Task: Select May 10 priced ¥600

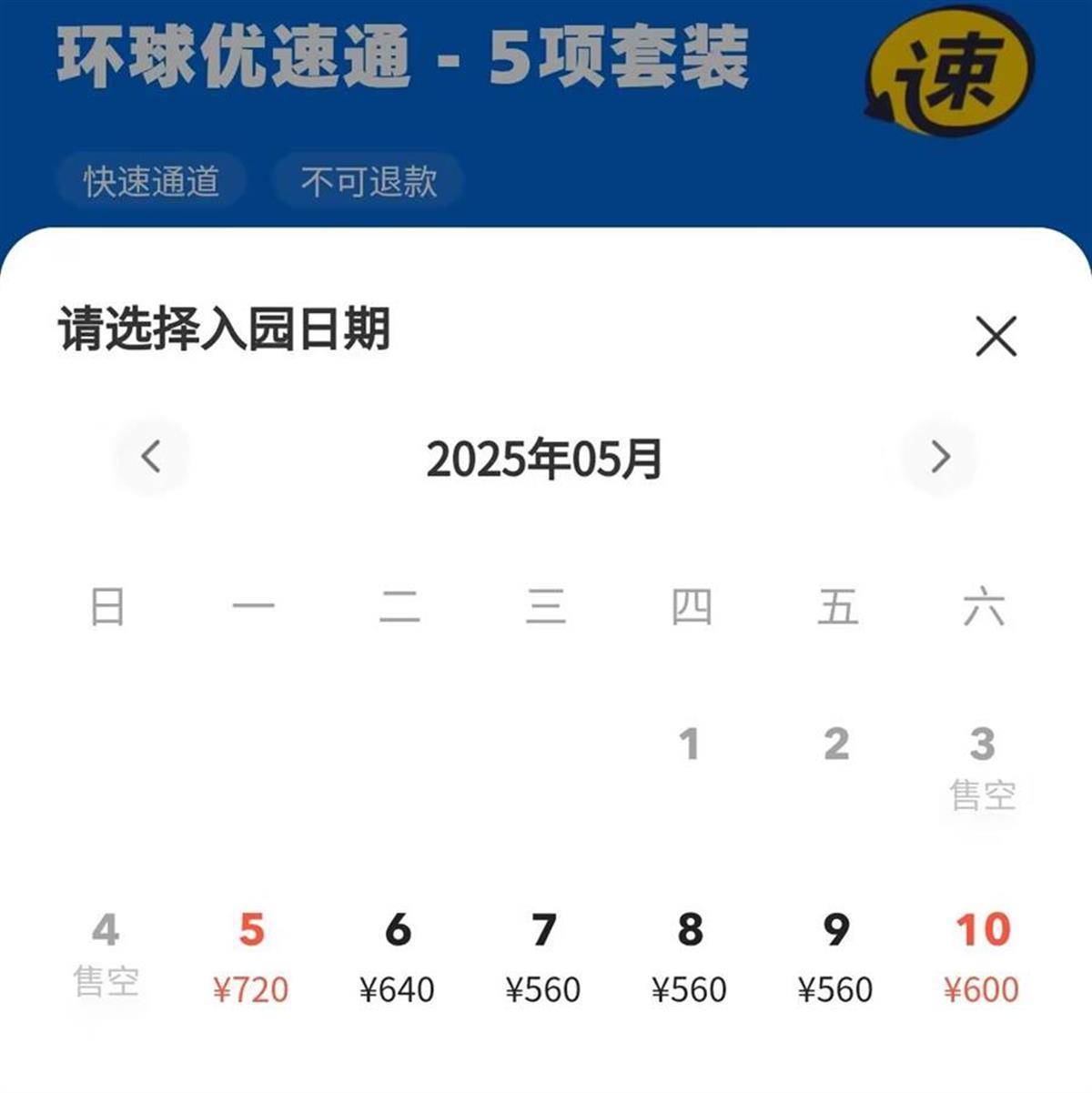Action: [982, 957]
